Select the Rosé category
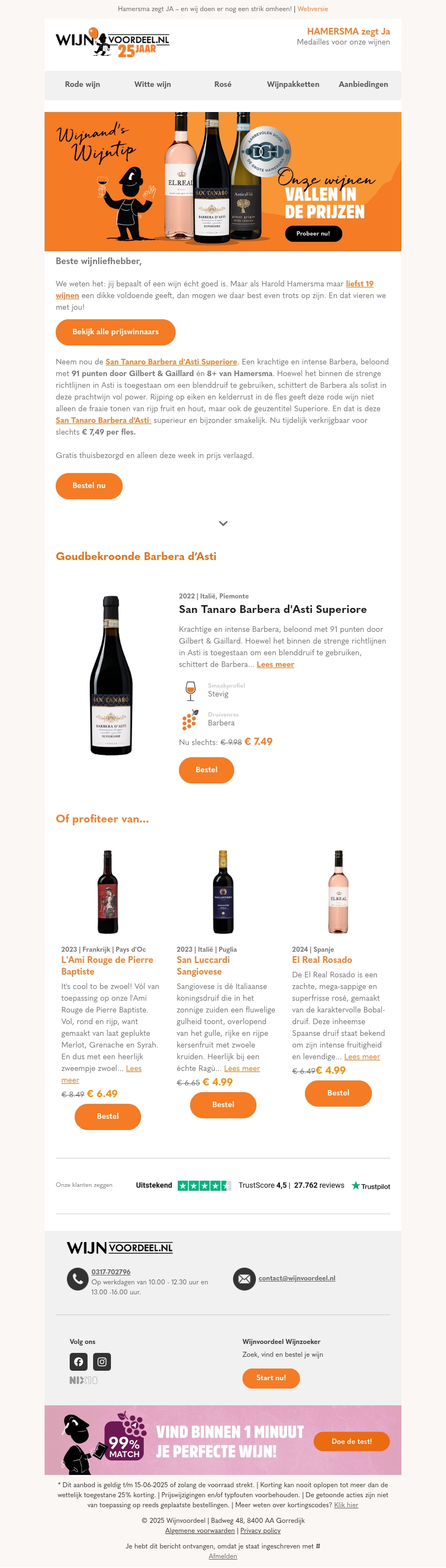This screenshot has width=446, height=1568. point(222,85)
